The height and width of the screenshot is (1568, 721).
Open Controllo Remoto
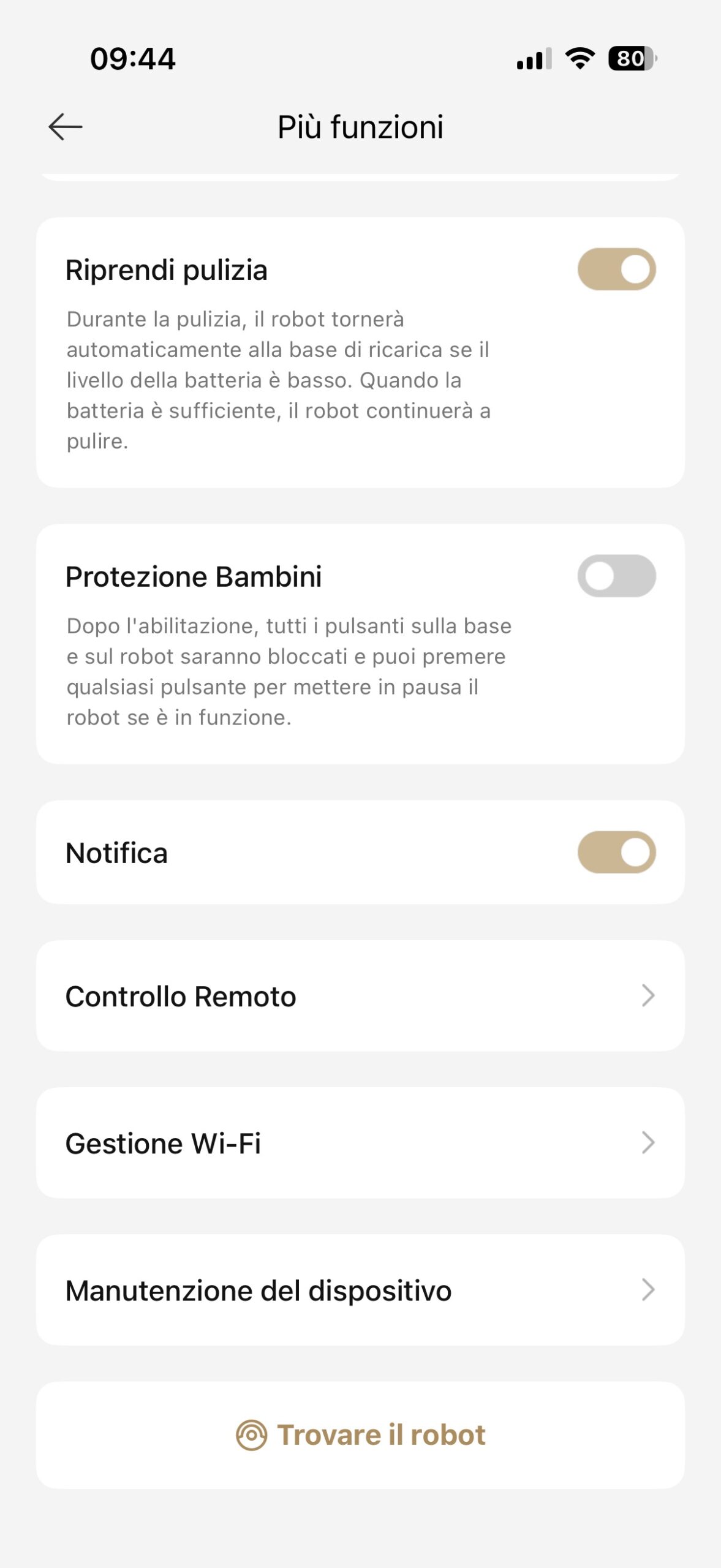[x=360, y=996]
